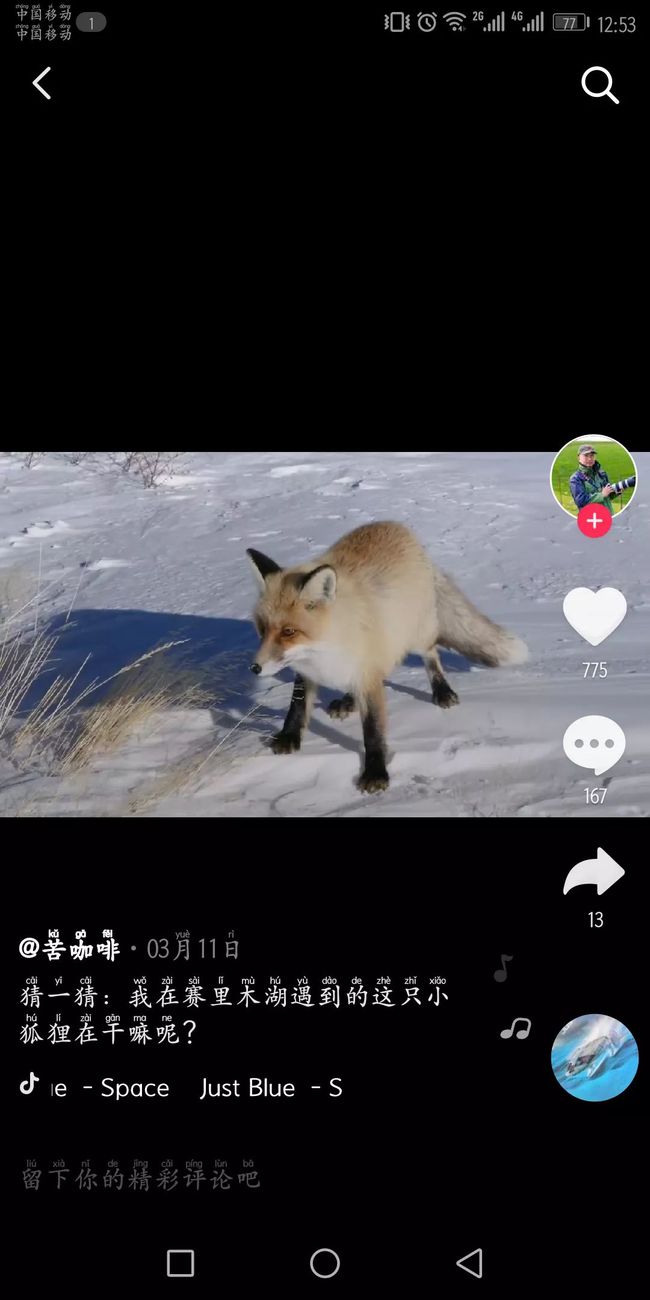Like this fox video

pos(595,617)
